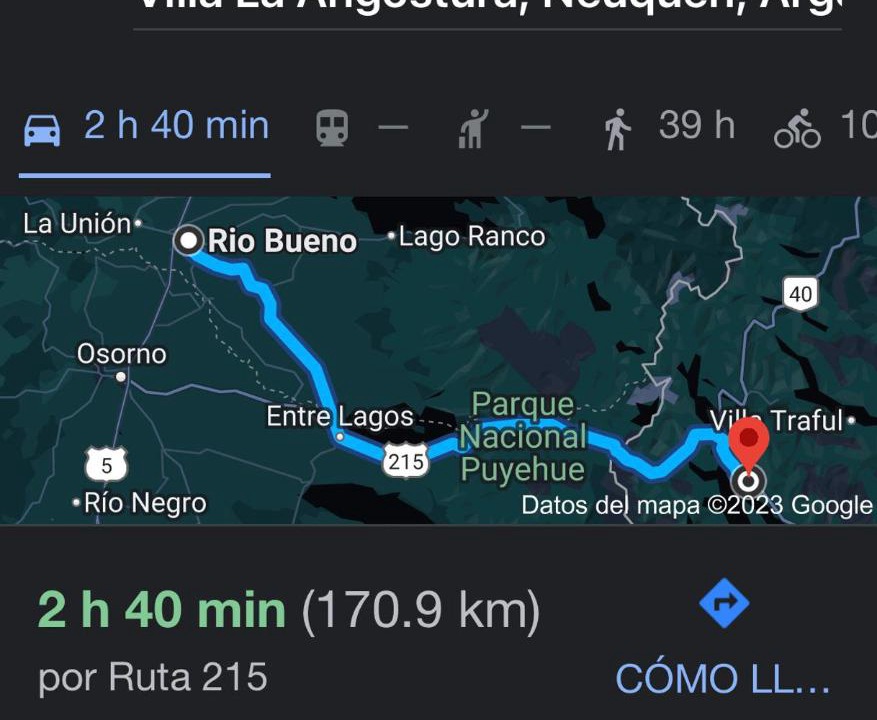The width and height of the screenshot is (877, 720).
Task: Switch to public transit directions
Action: [x=360, y=128]
